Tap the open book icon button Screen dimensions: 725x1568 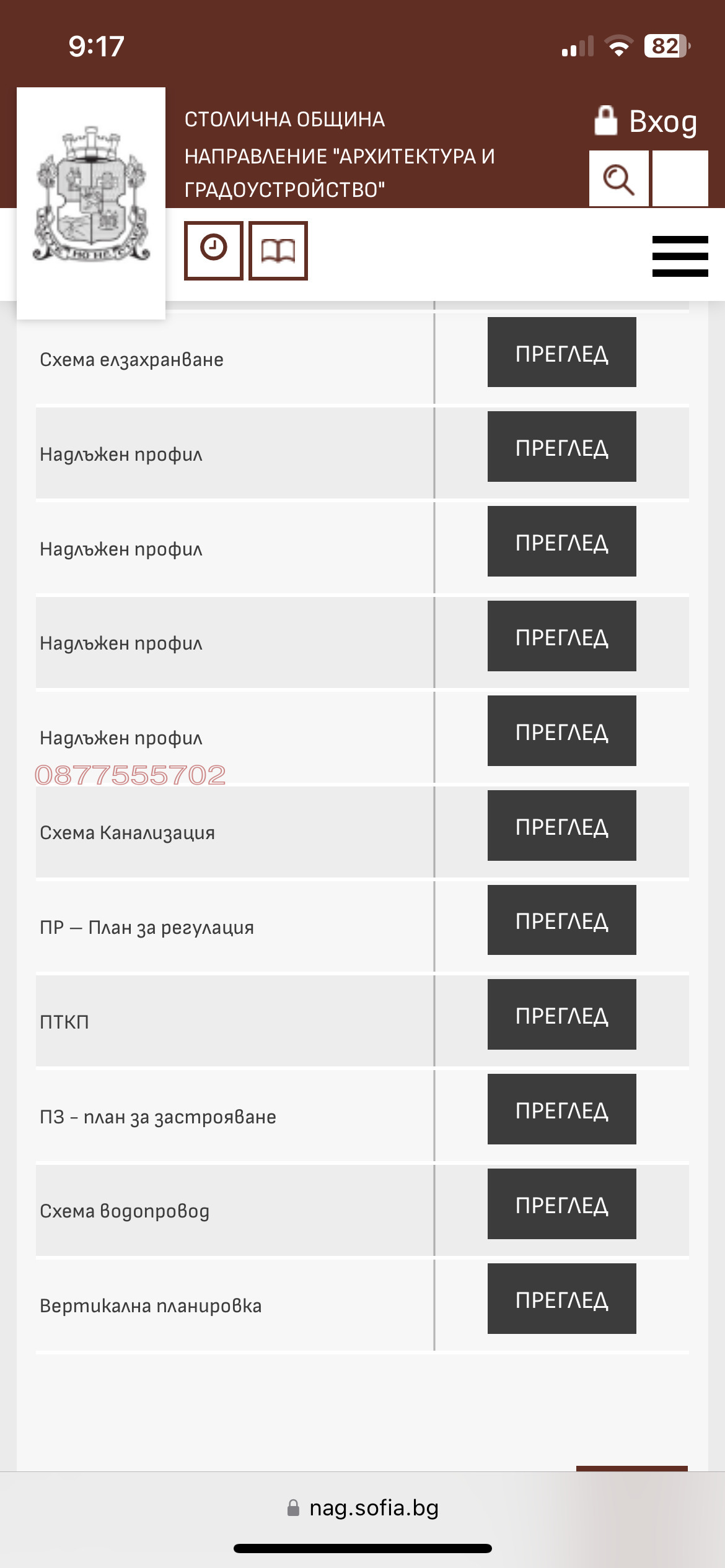point(278,250)
